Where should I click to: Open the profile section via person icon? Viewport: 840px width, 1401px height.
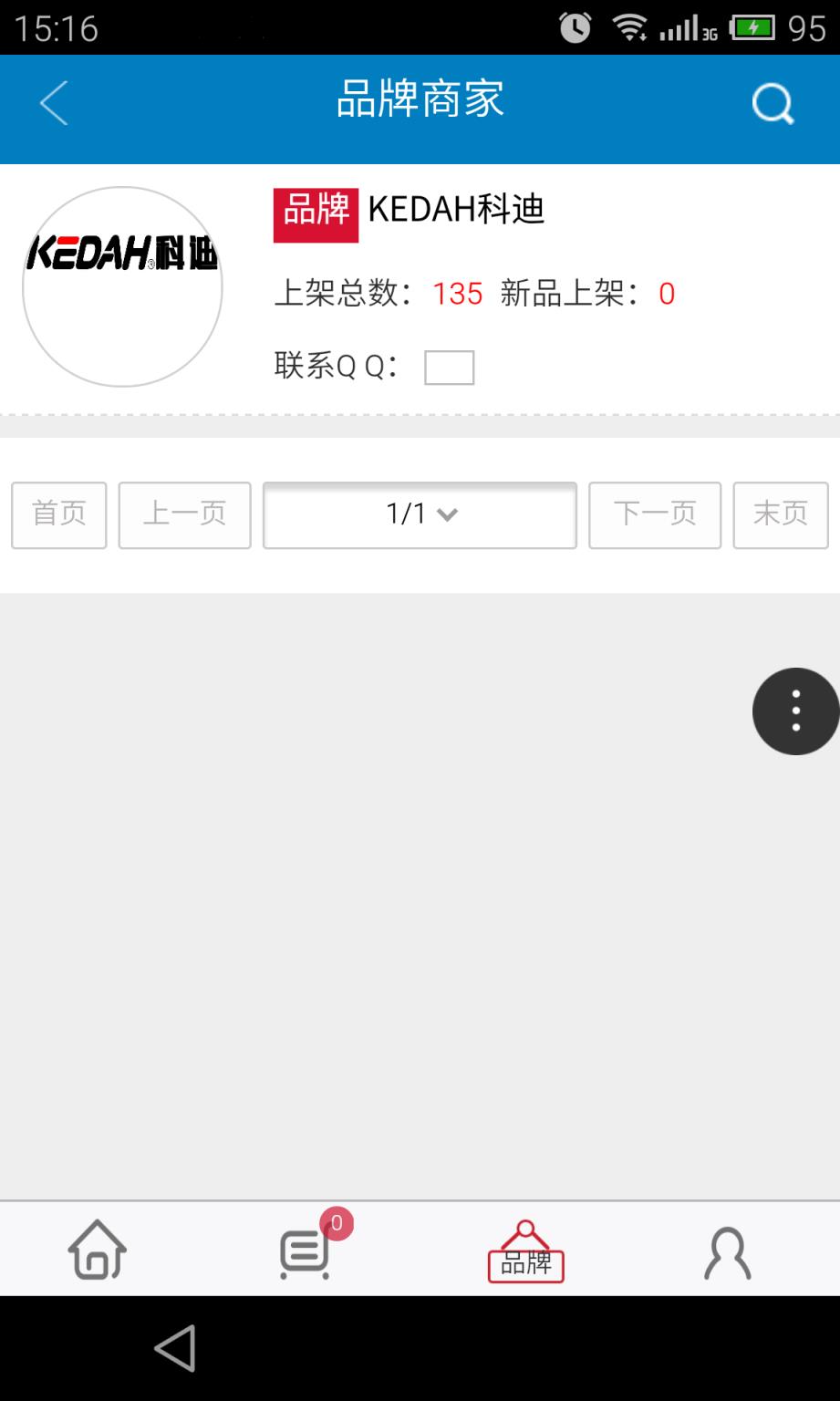pyautogui.click(x=725, y=1249)
